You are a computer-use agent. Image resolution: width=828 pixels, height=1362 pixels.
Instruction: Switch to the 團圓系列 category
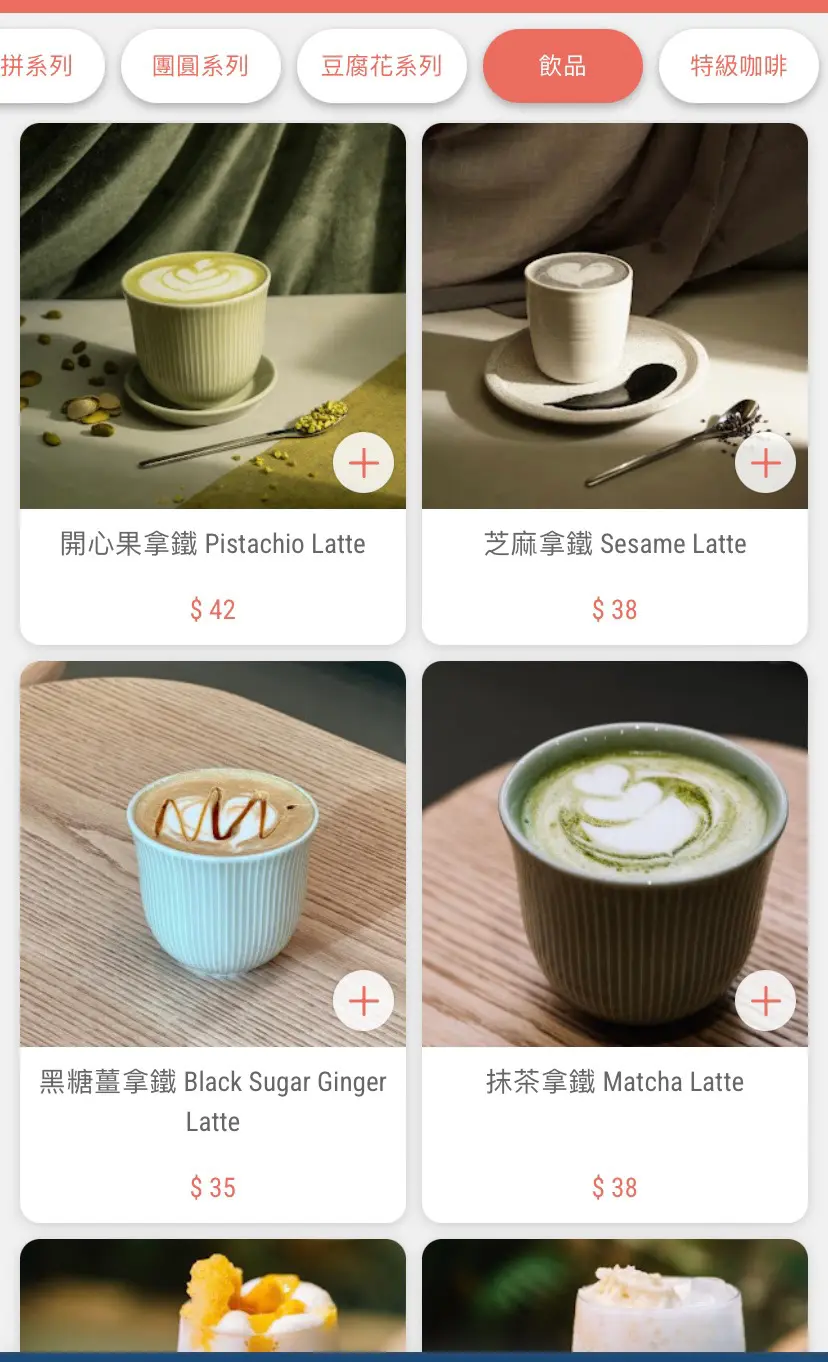200,66
